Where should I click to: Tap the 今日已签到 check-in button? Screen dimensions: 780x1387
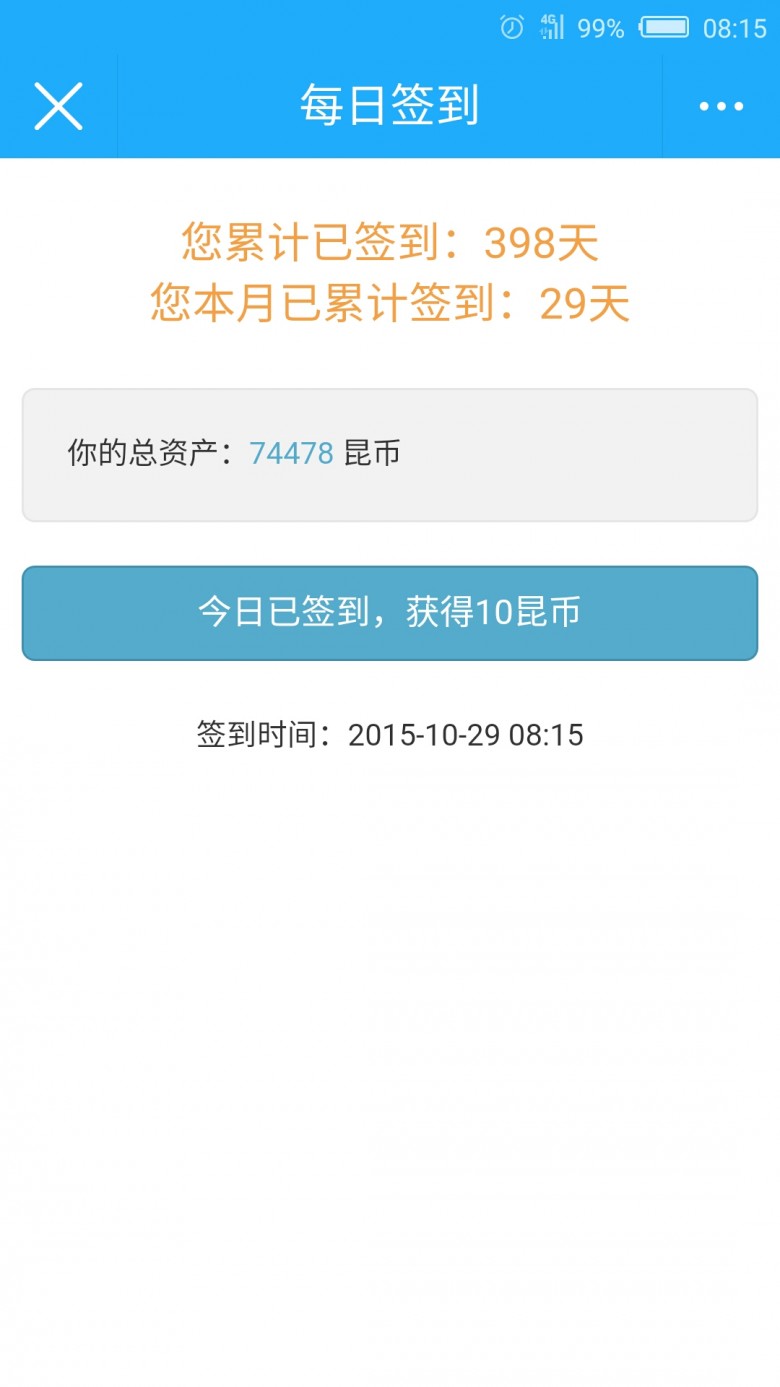click(390, 613)
